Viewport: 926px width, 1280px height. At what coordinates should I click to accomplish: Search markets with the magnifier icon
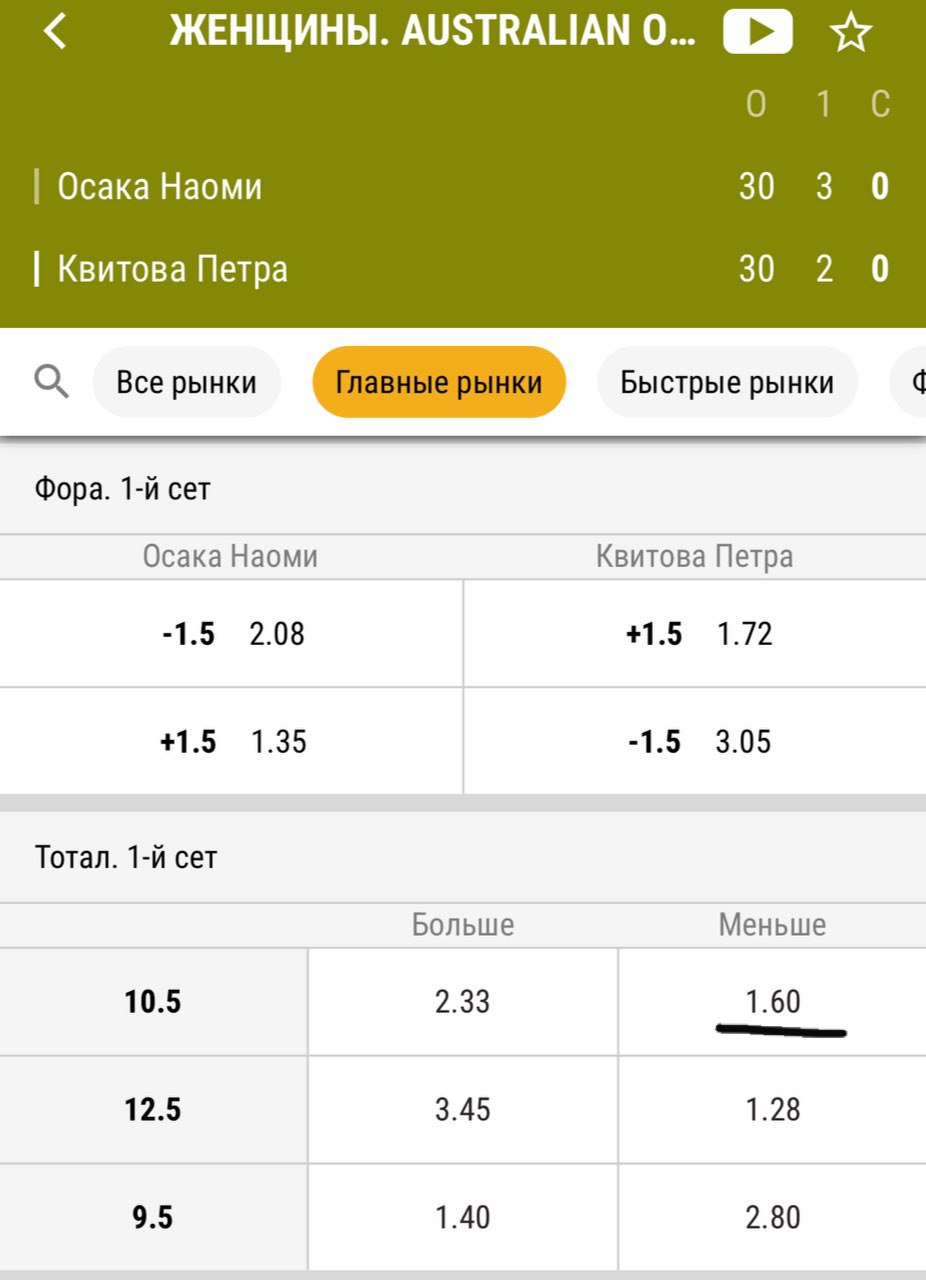pos(51,381)
